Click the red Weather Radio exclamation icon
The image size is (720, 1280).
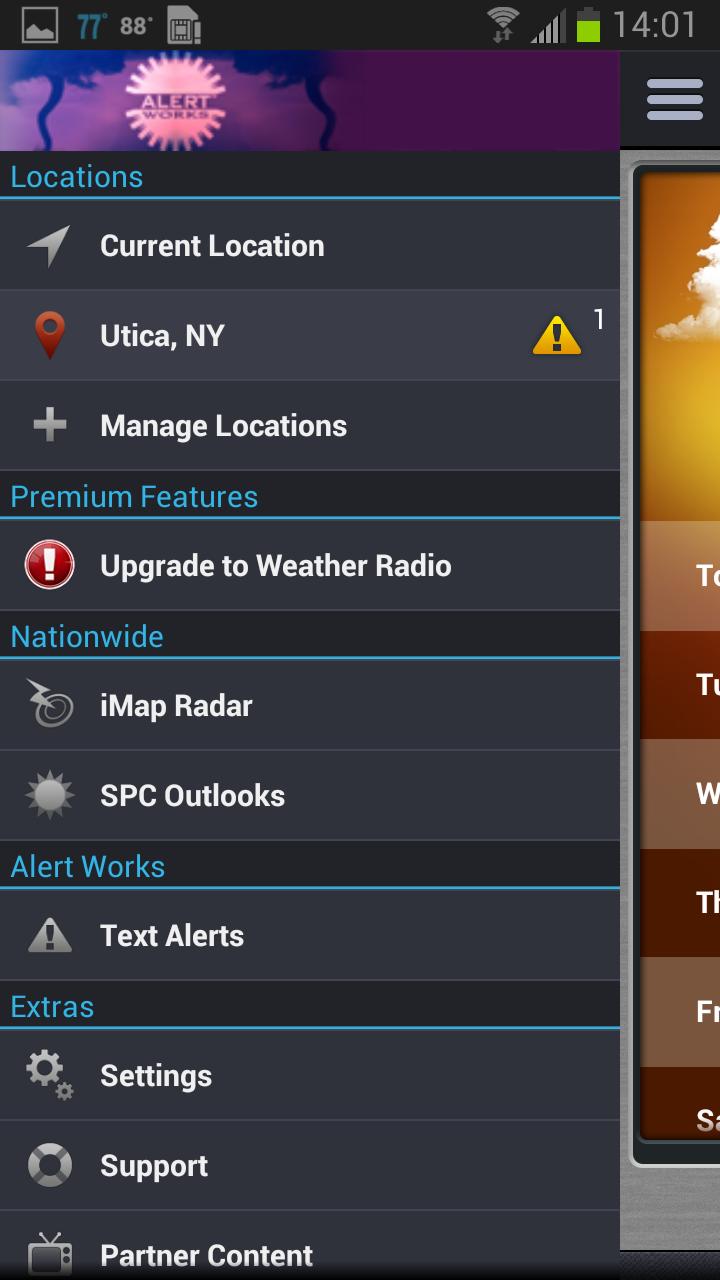click(x=48, y=565)
